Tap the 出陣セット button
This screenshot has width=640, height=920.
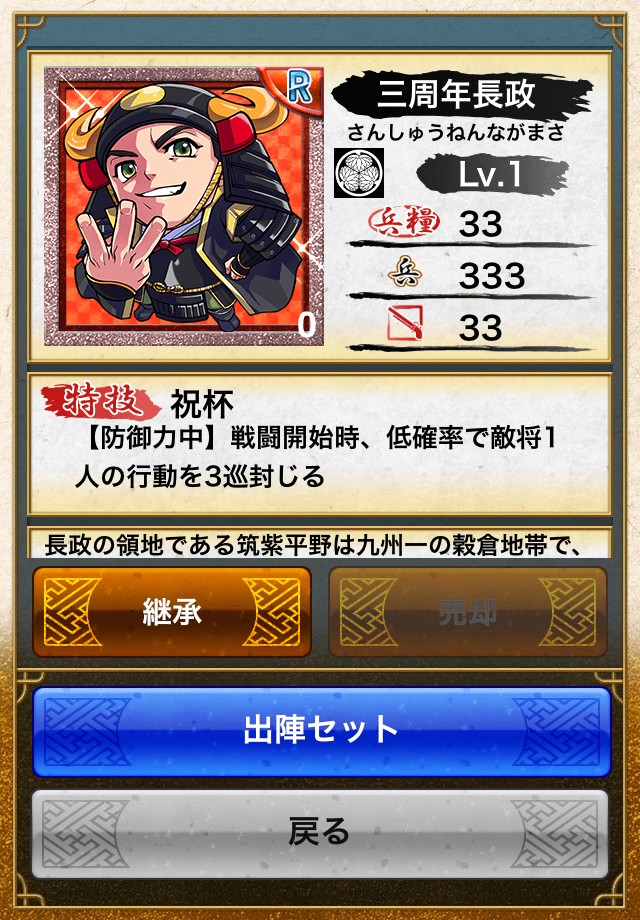pyautogui.click(x=320, y=731)
